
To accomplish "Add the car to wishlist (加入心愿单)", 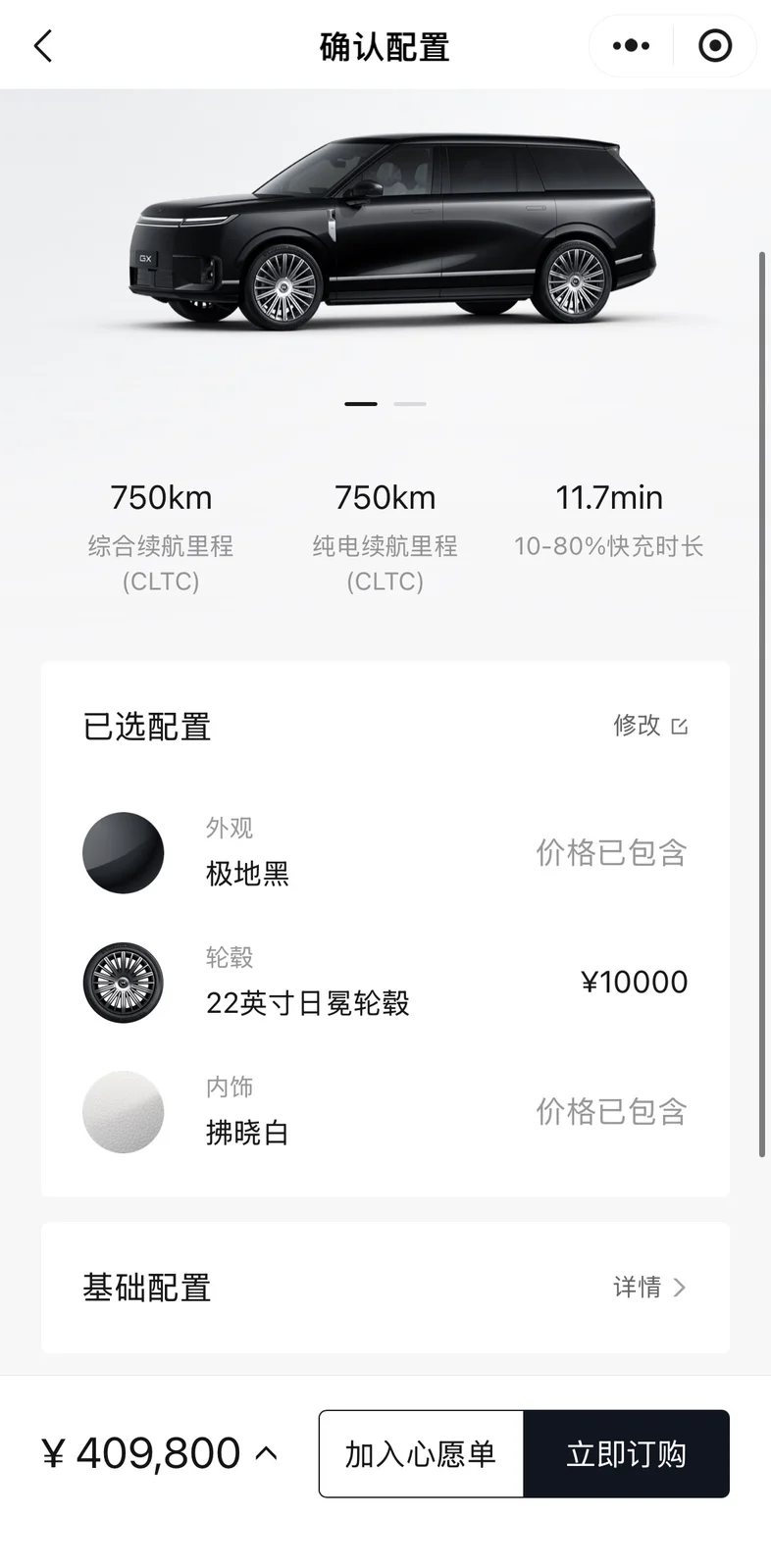I will click(x=421, y=1453).
